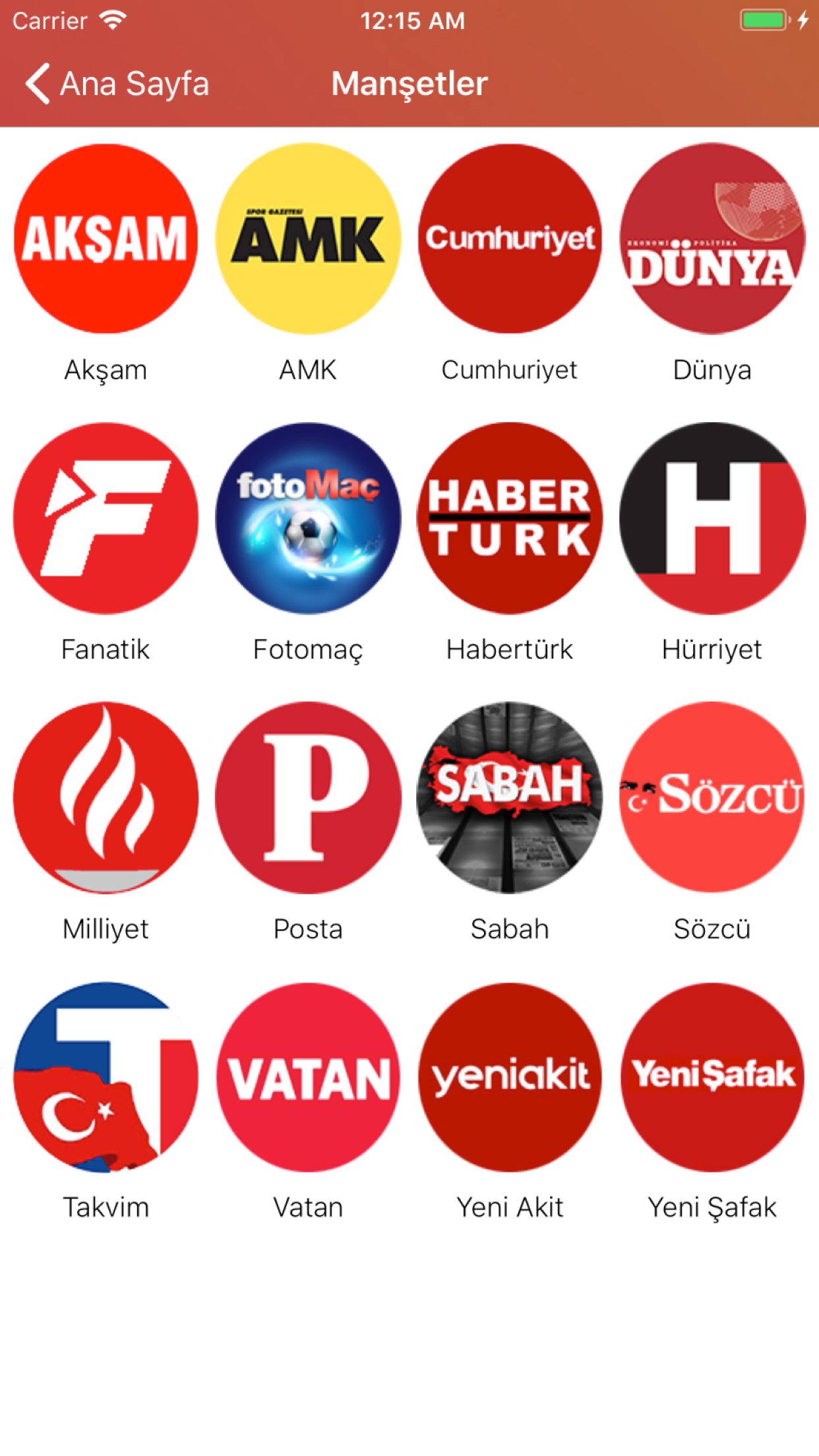Select the AMK newspaper tile
Image resolution: width=819 pixels, height=1456 pixels.
click(308, 239)
